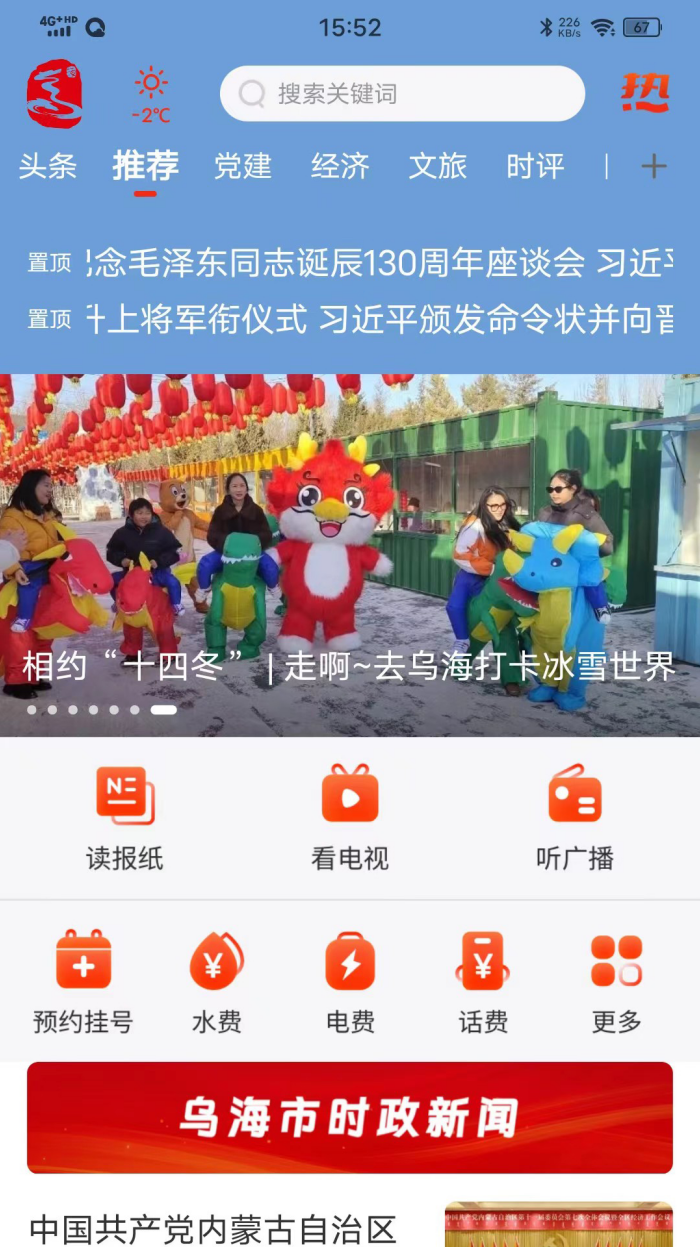
Task: Open pinned news about 上将军衔仪式
Action: click(x=380, y=319)
